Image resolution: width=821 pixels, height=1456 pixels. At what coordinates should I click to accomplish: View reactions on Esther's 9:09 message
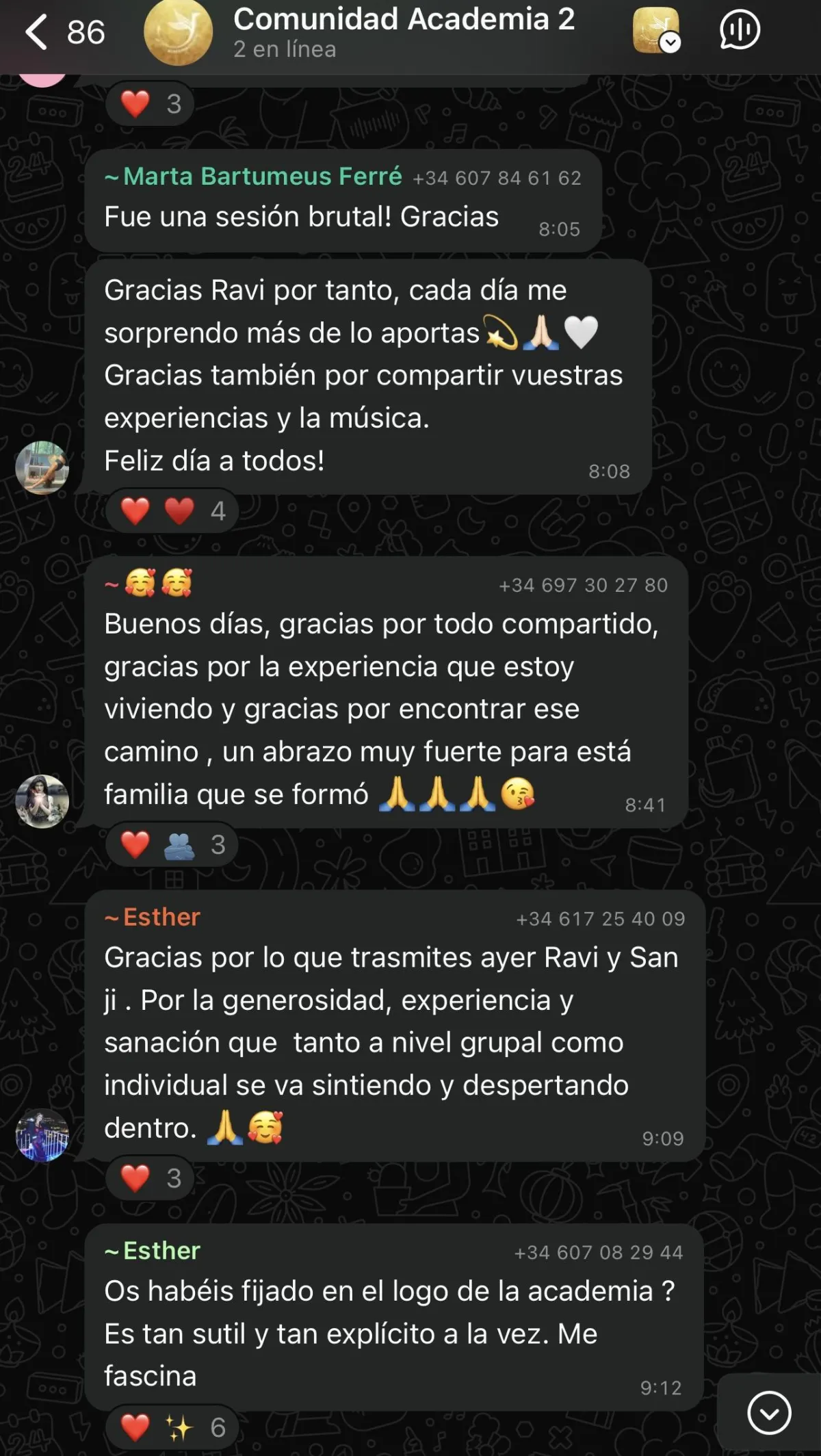click(150, 1178)
